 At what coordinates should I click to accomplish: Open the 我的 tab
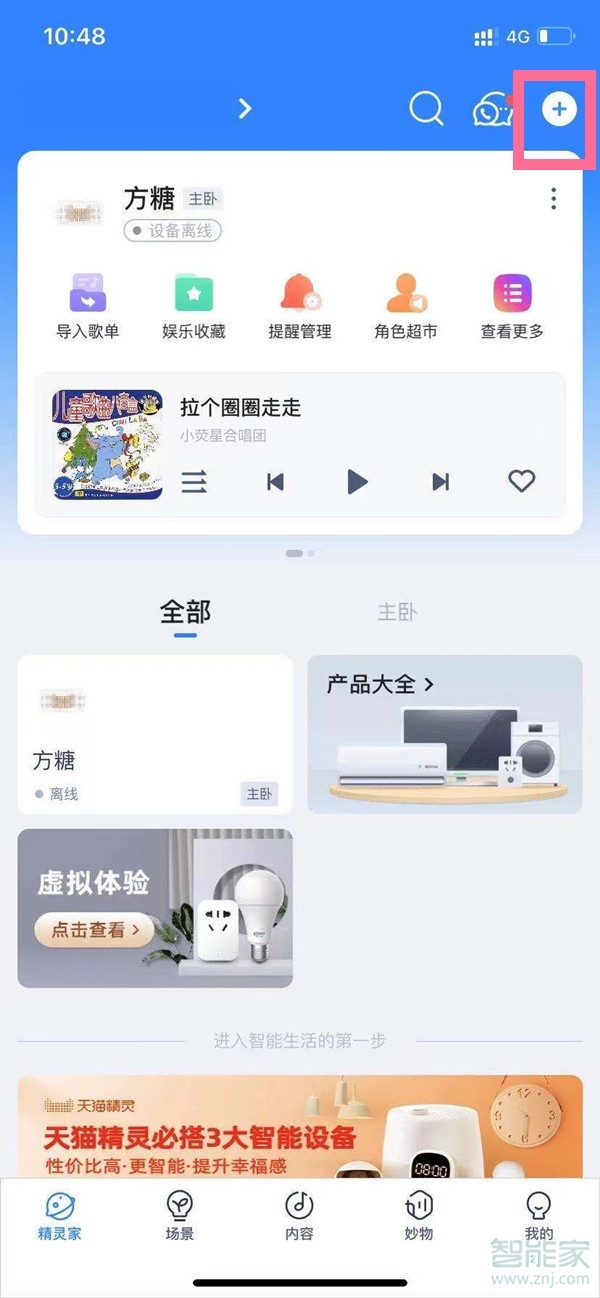tap(538, 1216)
